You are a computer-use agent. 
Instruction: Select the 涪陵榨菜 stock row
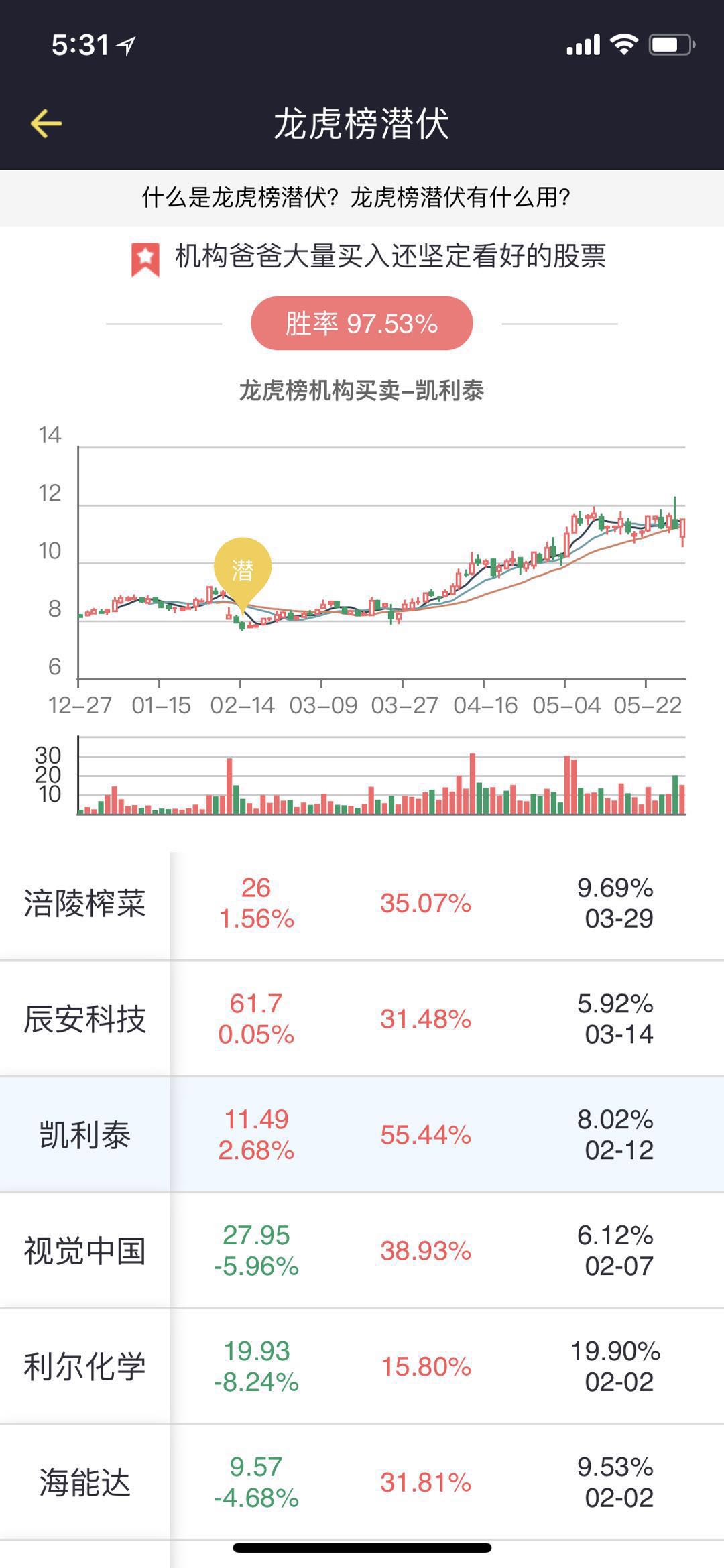coord(362,903)
